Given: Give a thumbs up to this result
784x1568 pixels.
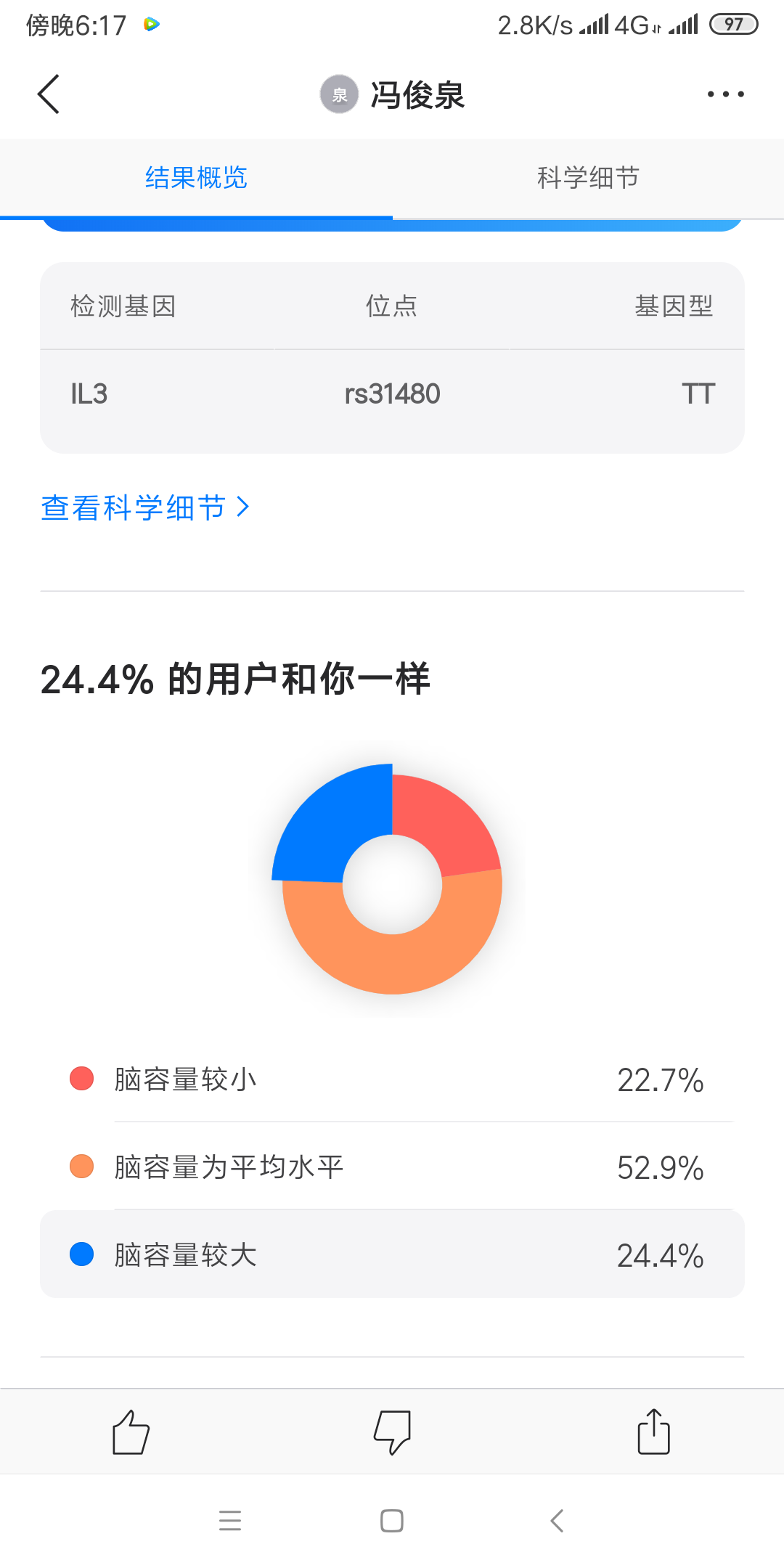Looking at the screenshot, I should click(131, 1432).
